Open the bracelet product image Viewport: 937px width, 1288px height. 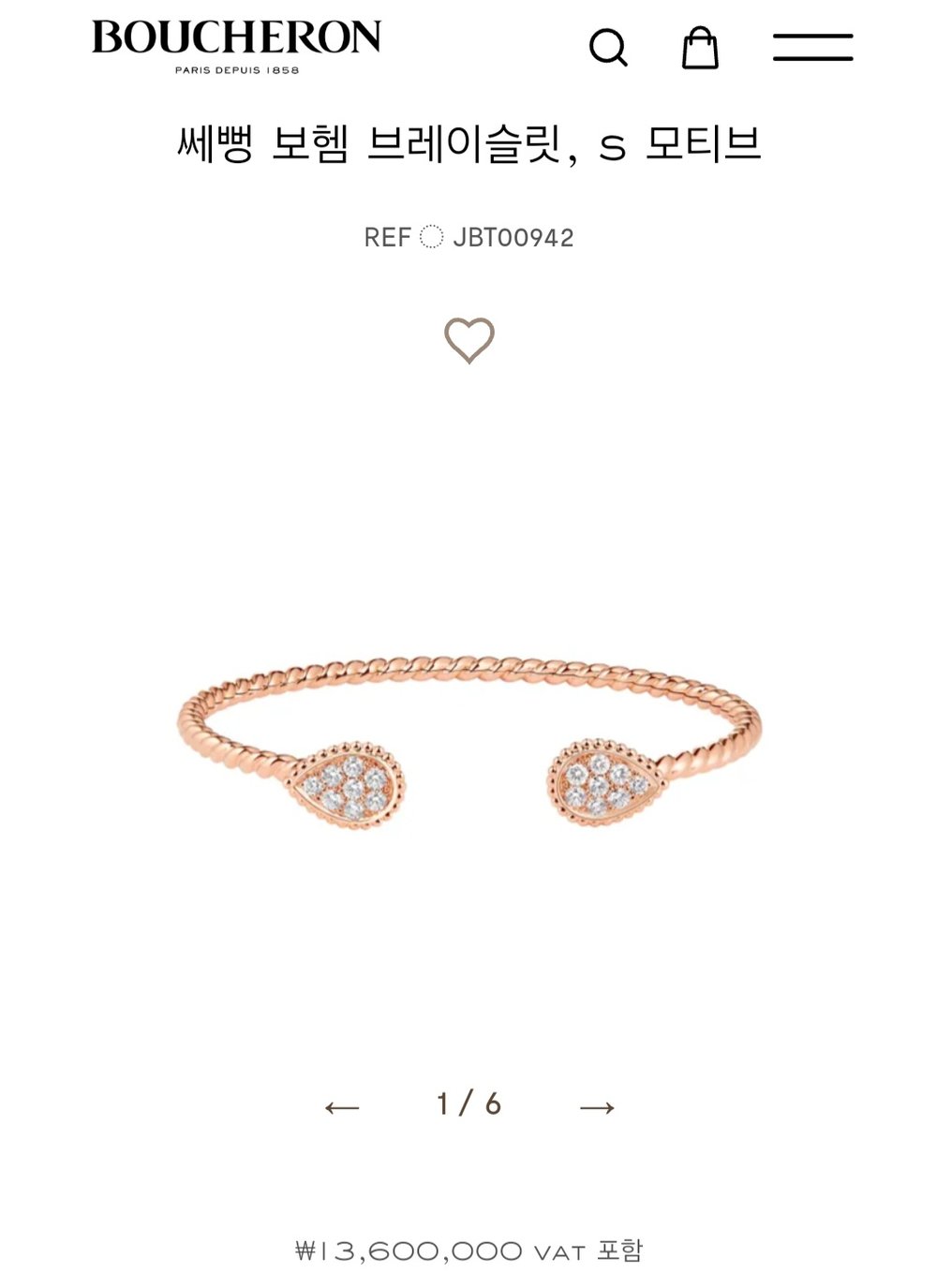coord(468,740)
